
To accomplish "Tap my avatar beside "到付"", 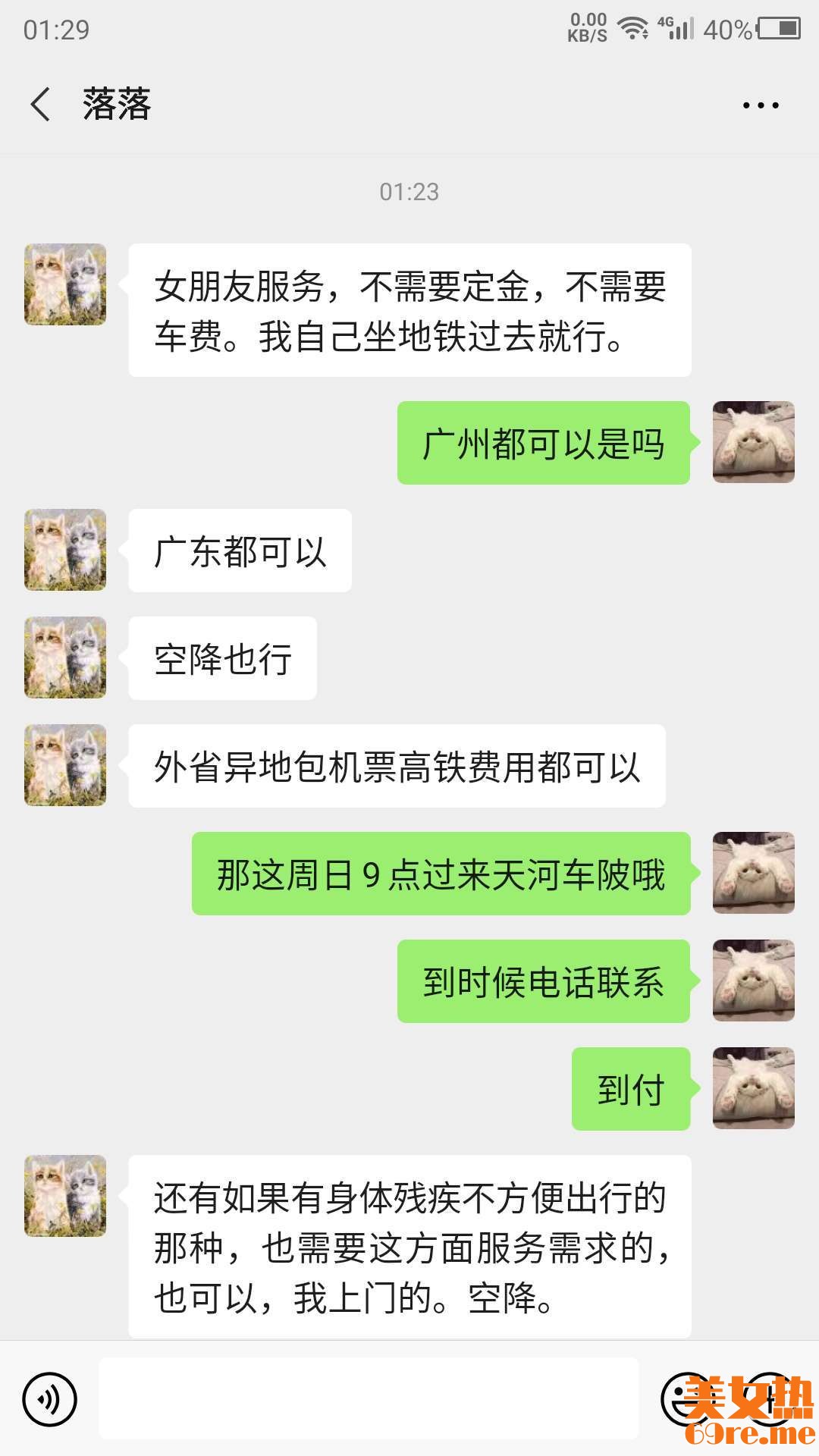I will [753, 1088].
